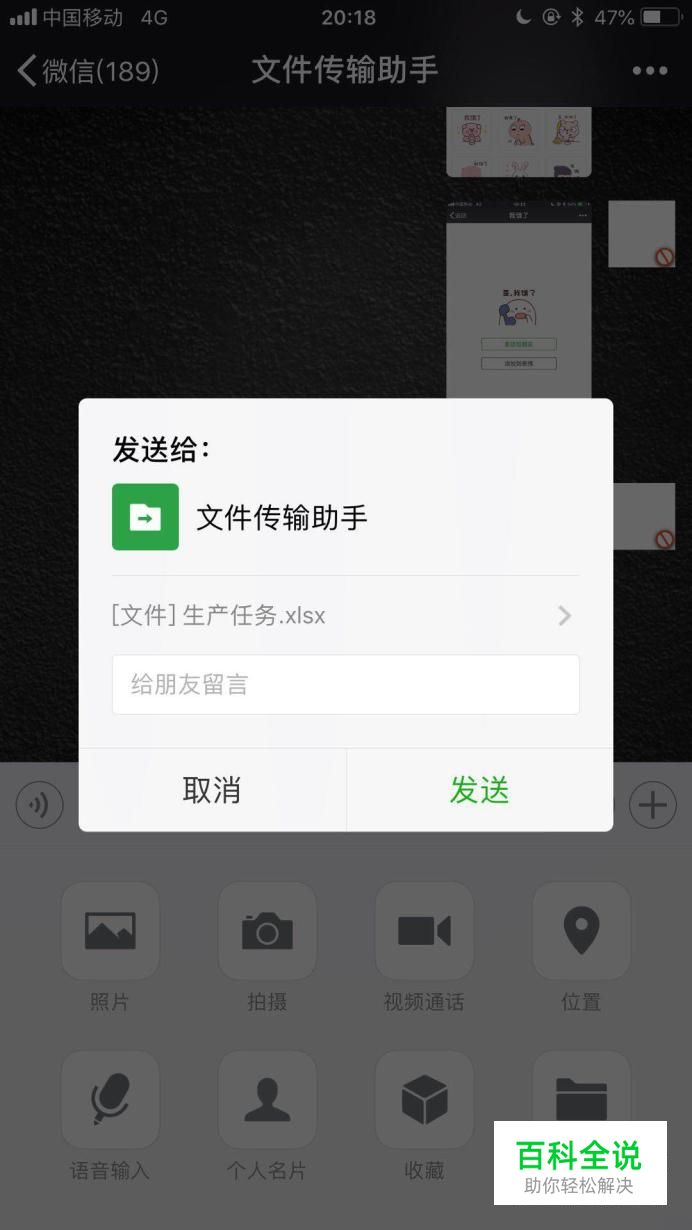This screenshot has height=1230, width=692.
Task: Open the 给朋友留言 message field
Action: (346, 685)
